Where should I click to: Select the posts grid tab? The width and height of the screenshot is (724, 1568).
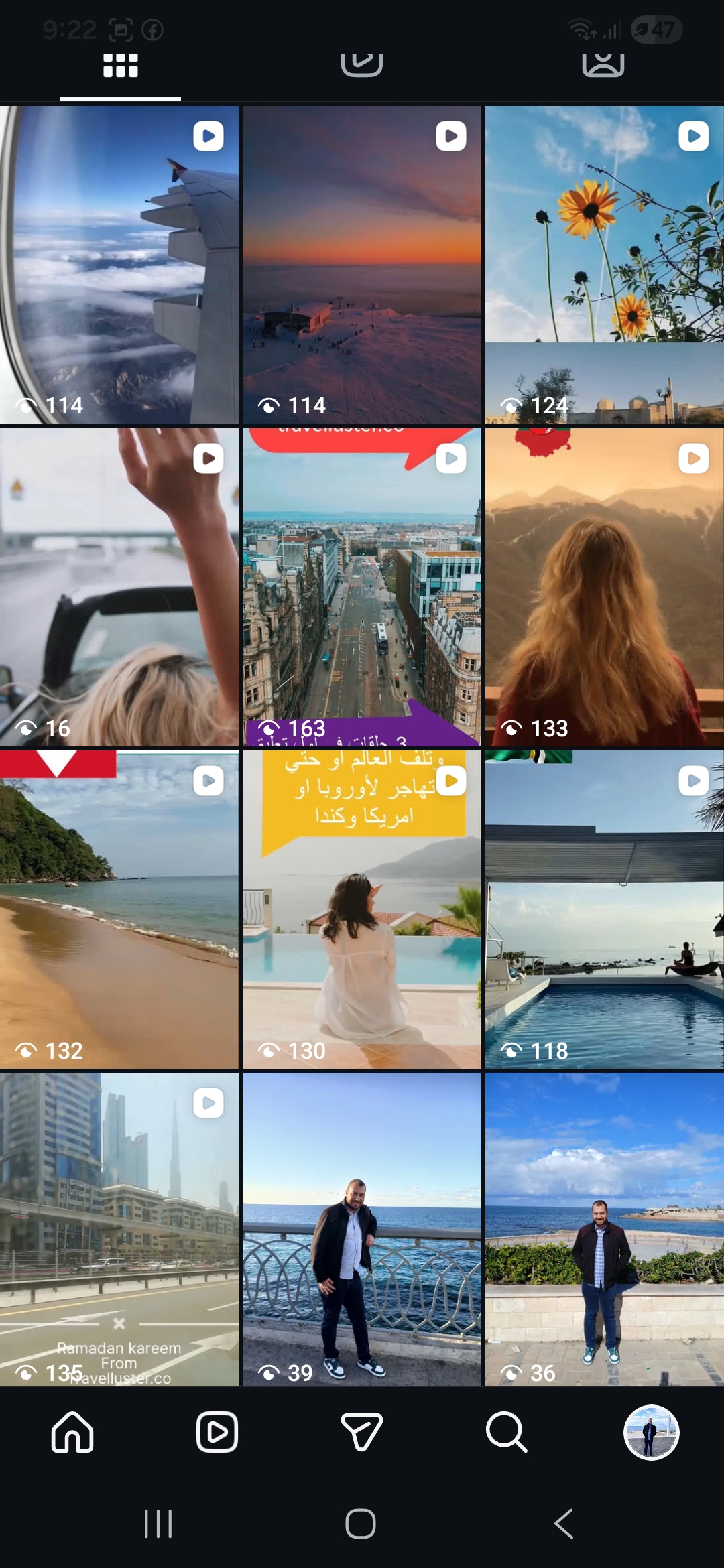[x=121, y=66]
